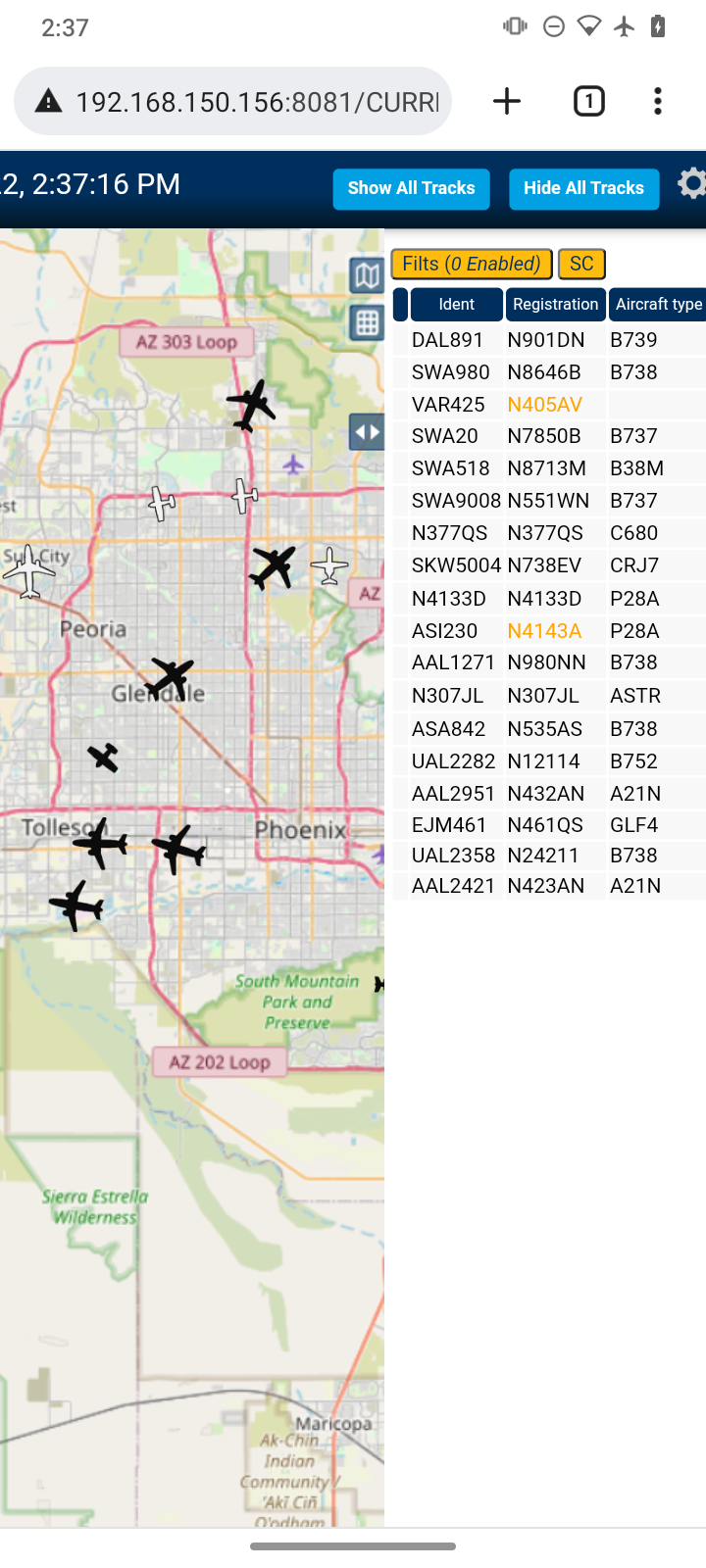Tap the Show All Tracks button
This screenshot has height=1568, width=706.
[x=411, y=188]
